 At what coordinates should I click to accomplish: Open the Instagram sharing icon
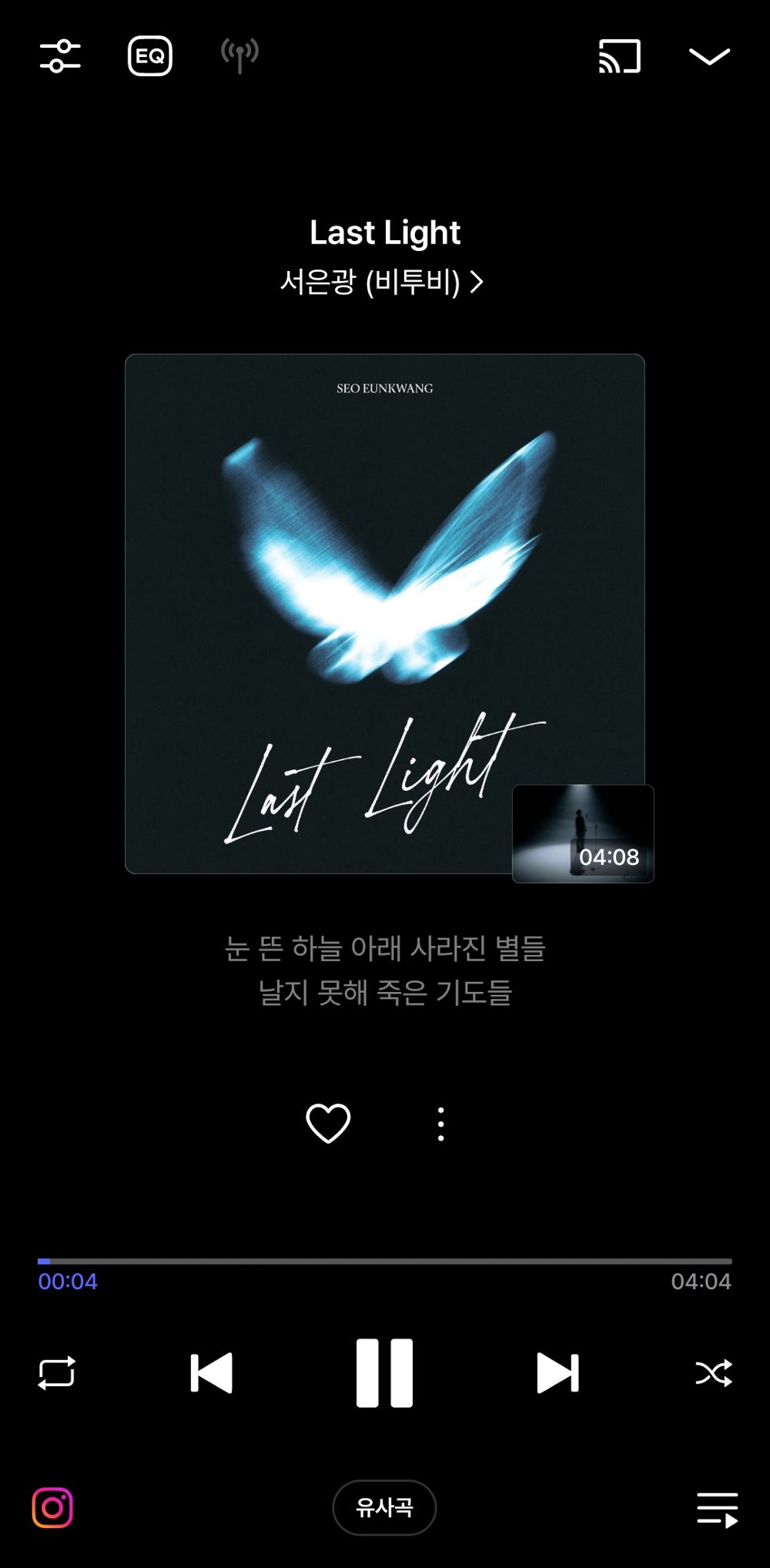tap(52, 1507)
